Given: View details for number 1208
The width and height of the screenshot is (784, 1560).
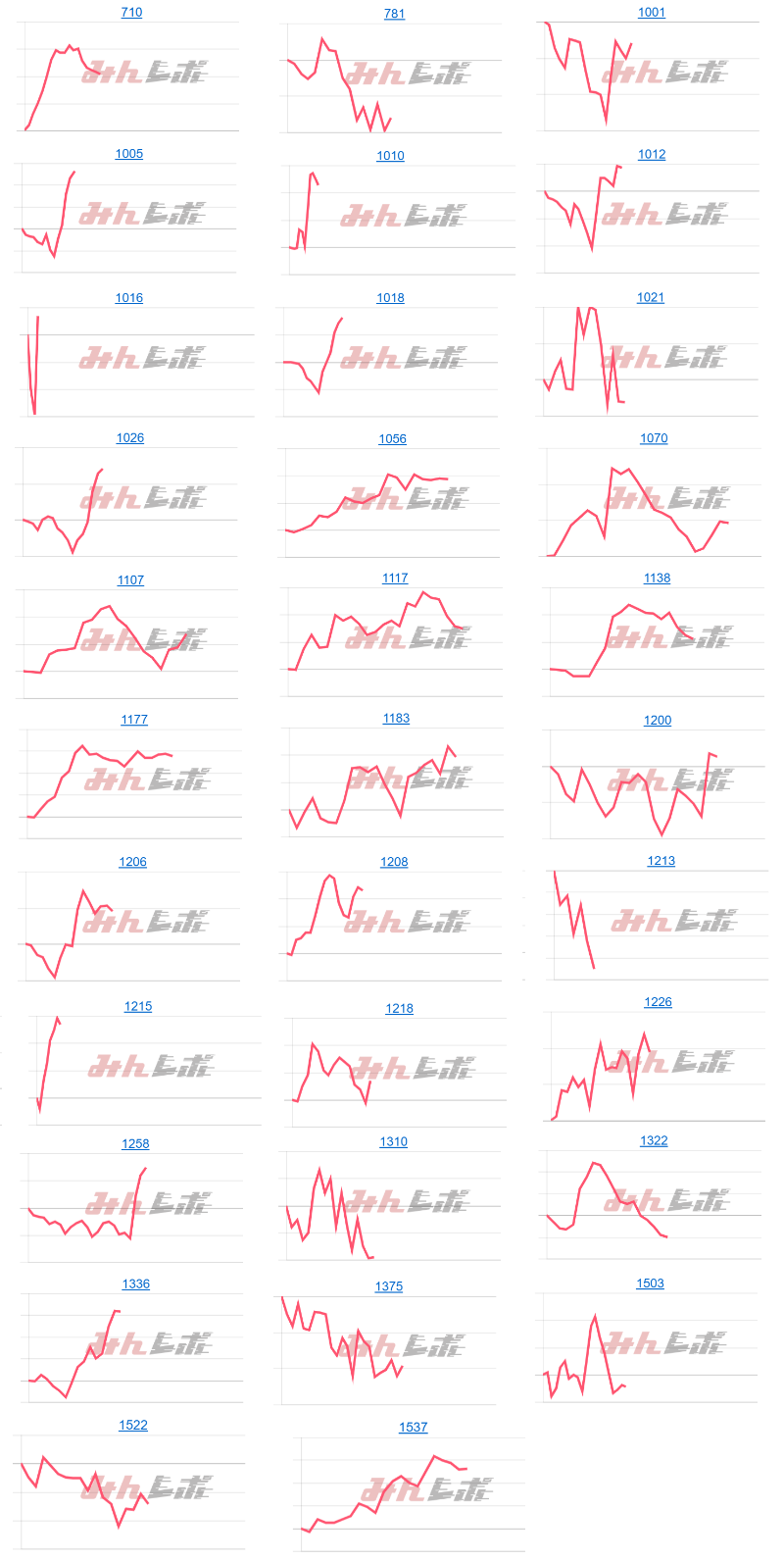Looking at the screenshot, I should point(394,862).
